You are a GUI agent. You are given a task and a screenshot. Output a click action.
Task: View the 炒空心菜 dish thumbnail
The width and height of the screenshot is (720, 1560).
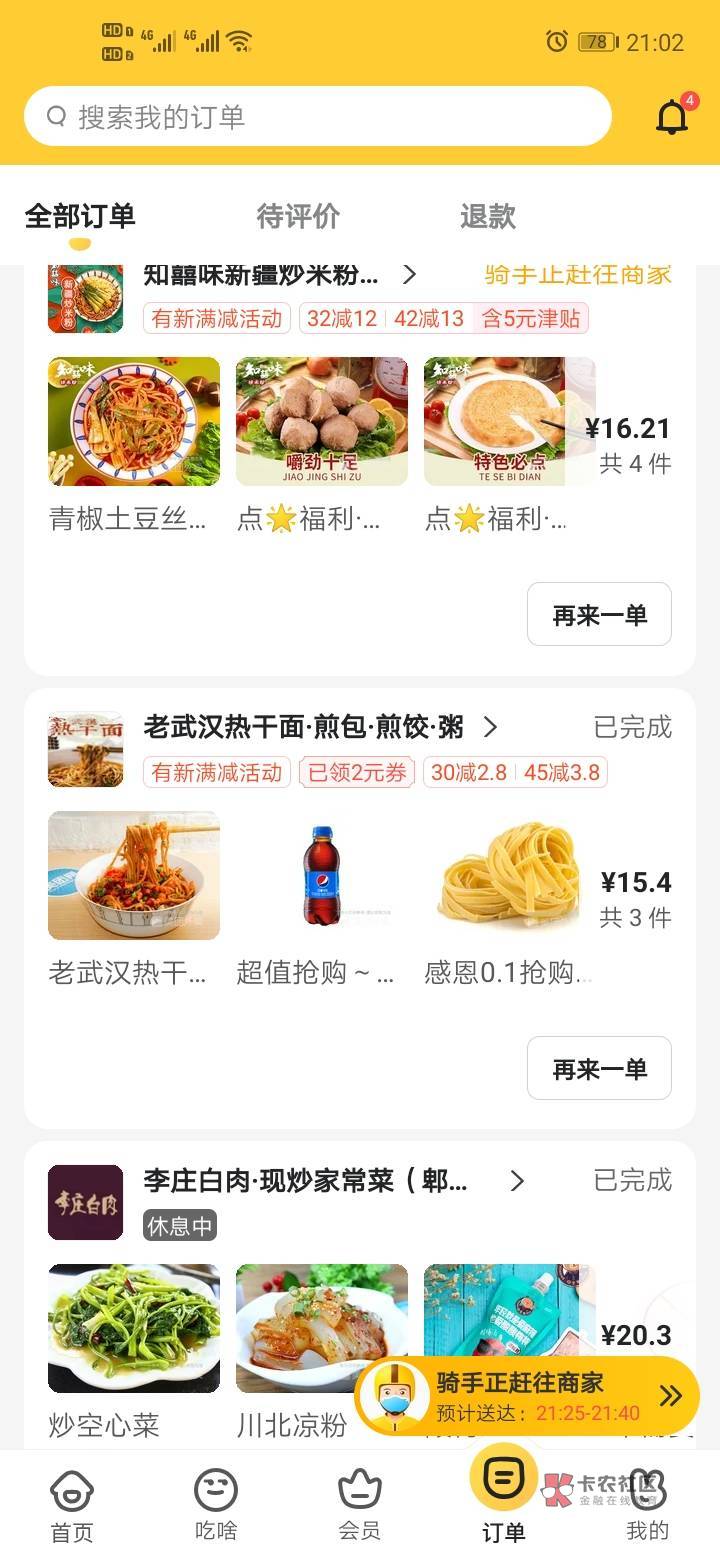click(134, 1328)
